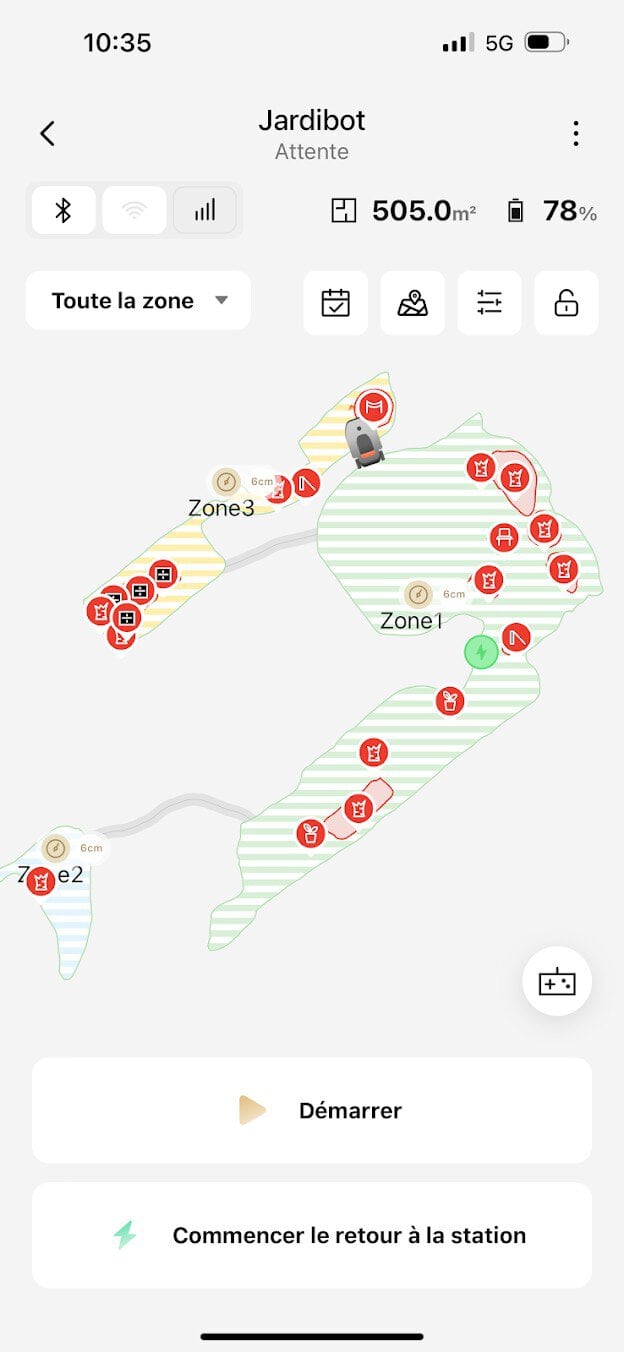Open the manual gamepad remote control
Viewport: 624px width, 1352px height.
557,982
